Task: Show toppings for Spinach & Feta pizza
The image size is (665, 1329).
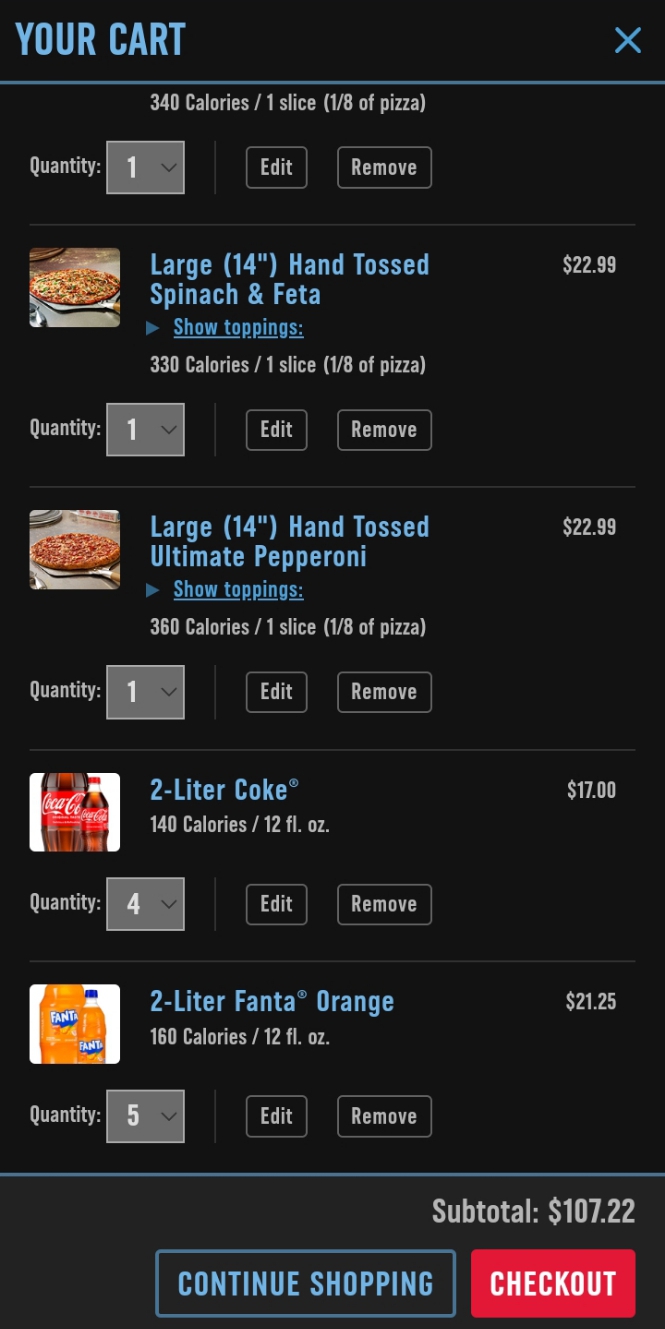Action: 238,328
